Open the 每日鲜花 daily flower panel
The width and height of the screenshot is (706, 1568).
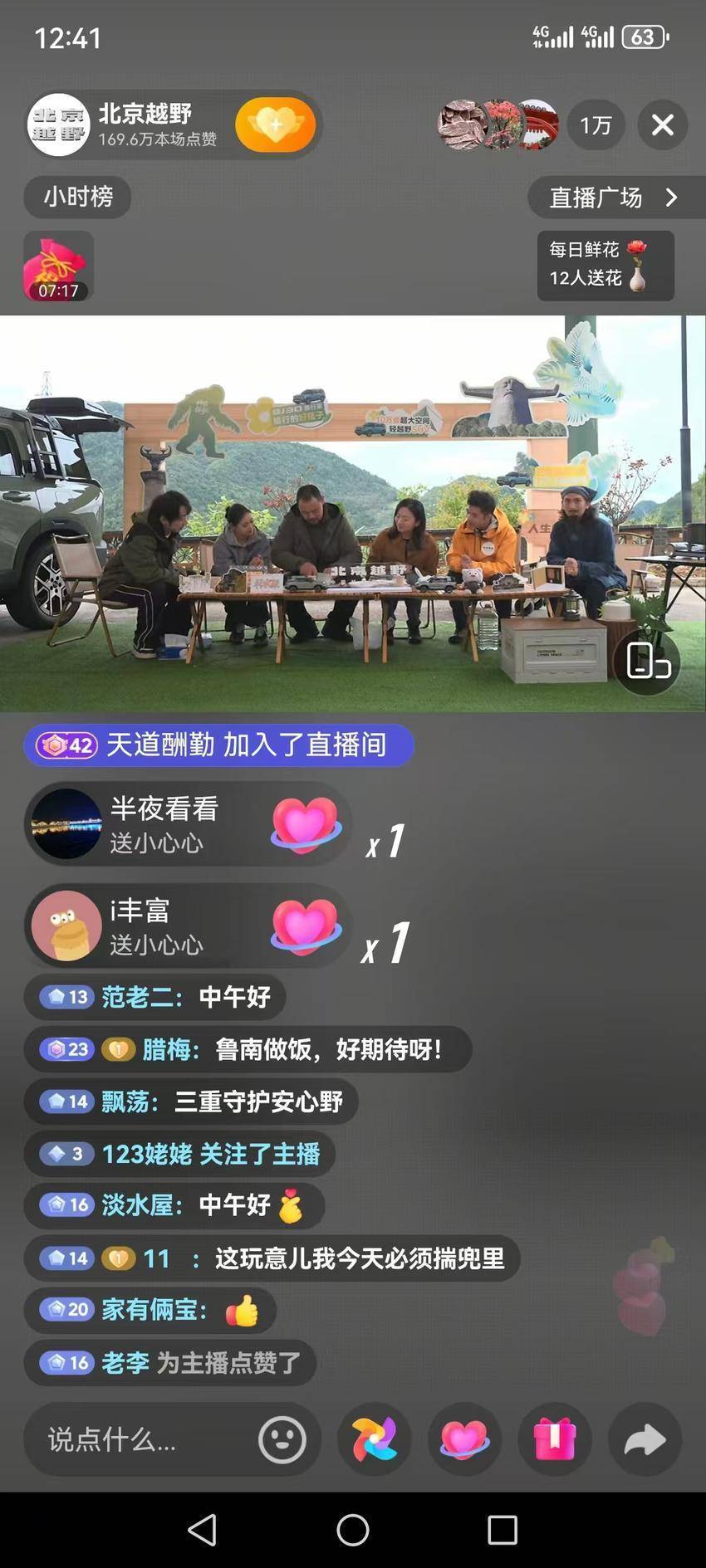605,265
